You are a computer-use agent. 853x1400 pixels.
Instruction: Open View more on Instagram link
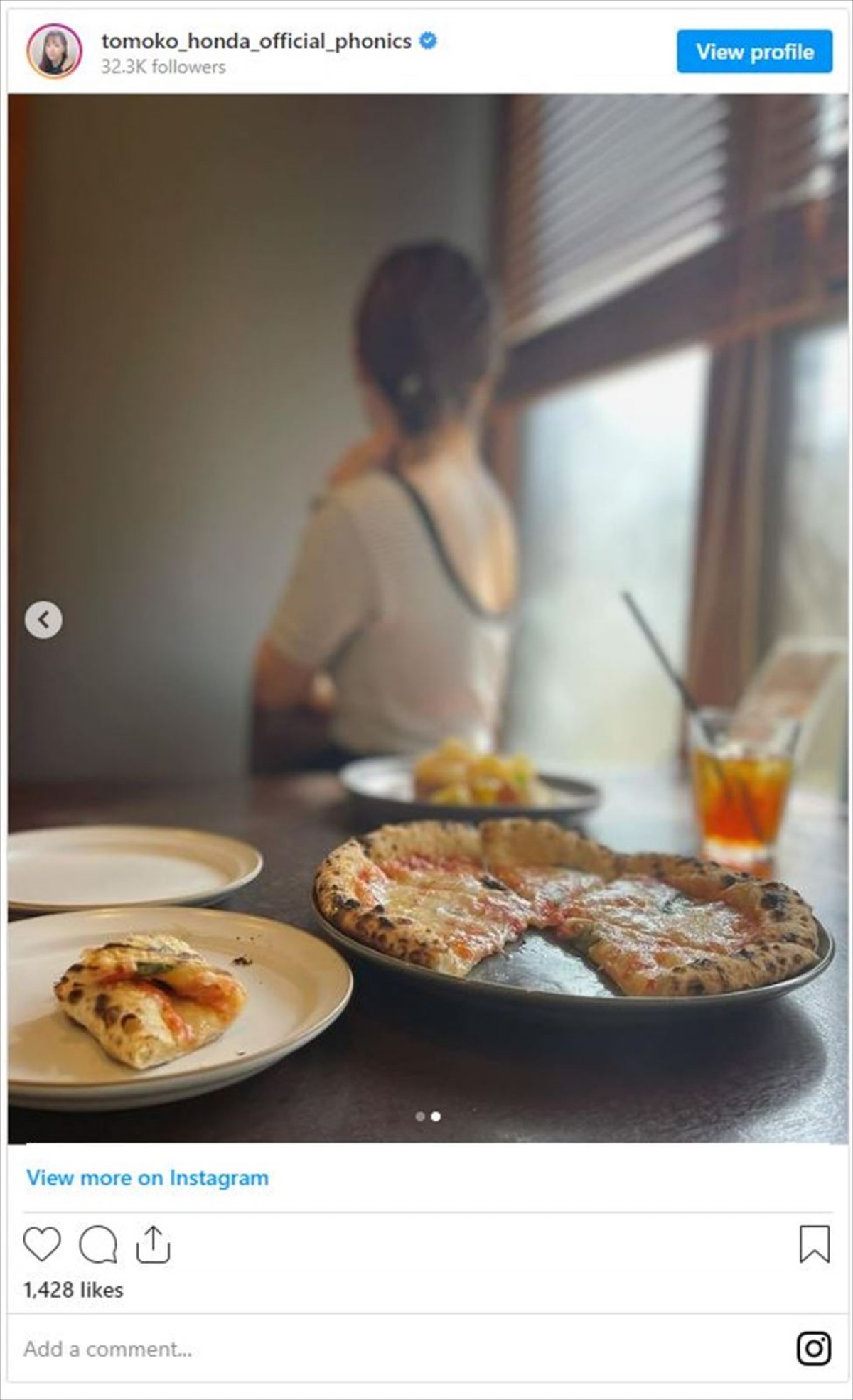[147, 1178]
